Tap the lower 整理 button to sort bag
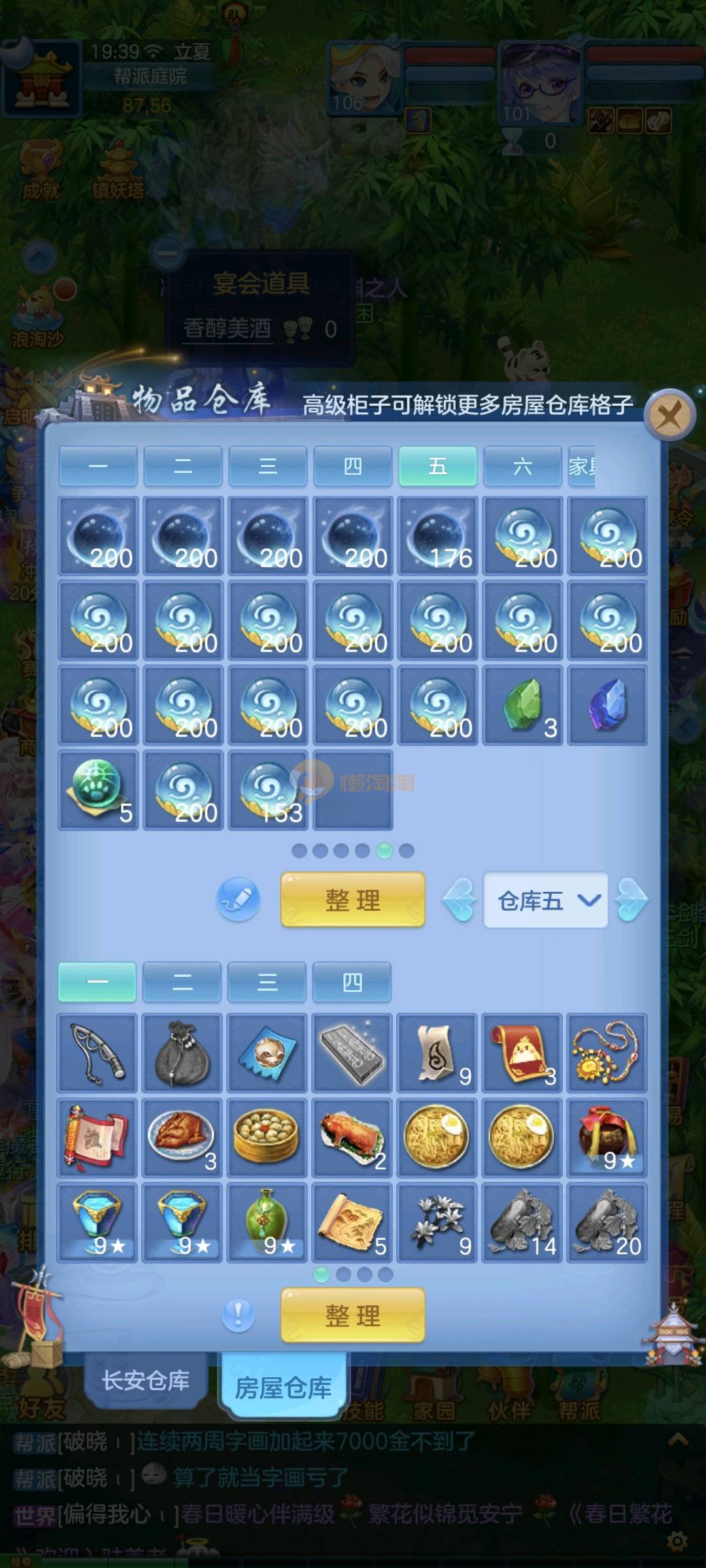706x1568 pixels. 353,1315
